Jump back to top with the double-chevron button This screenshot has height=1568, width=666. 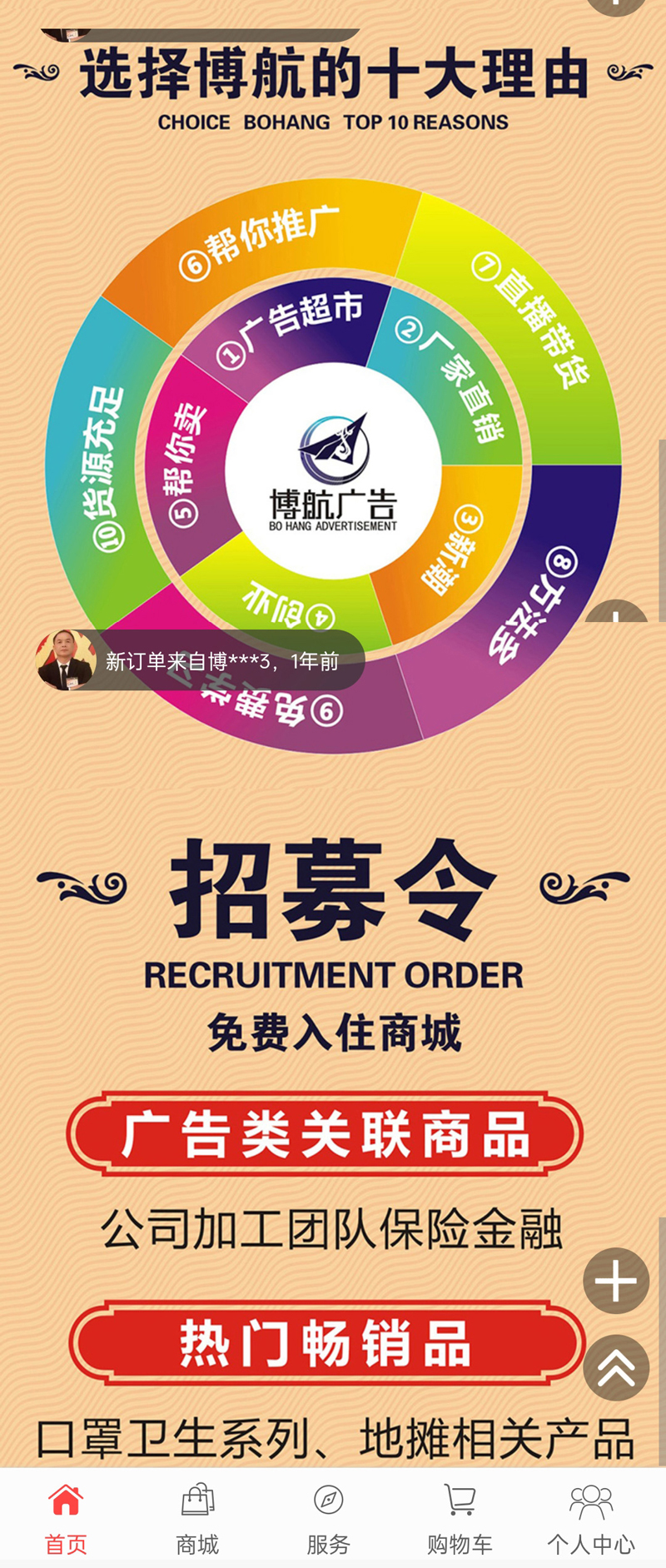(x=616, y=1367)
